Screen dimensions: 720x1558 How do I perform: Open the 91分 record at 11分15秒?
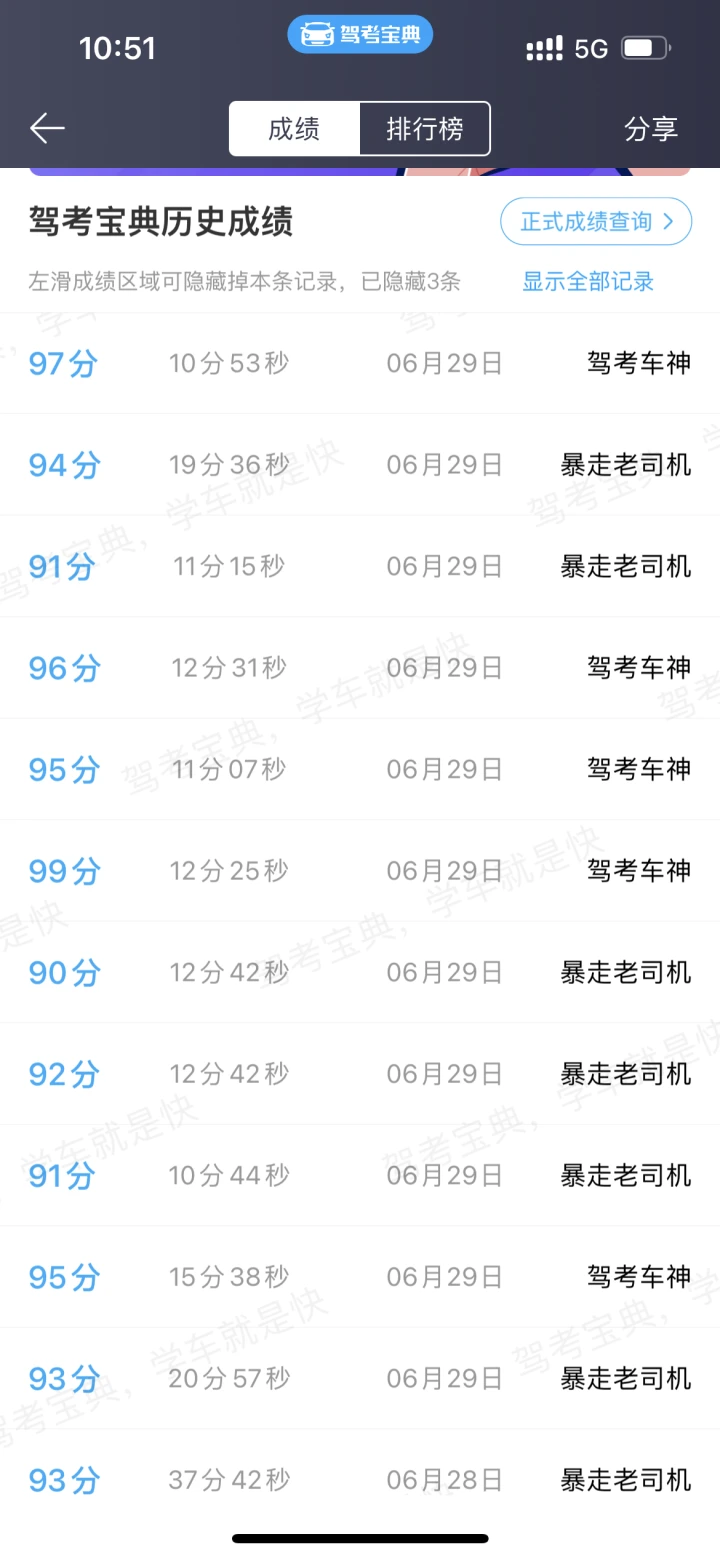coord(360,566)
